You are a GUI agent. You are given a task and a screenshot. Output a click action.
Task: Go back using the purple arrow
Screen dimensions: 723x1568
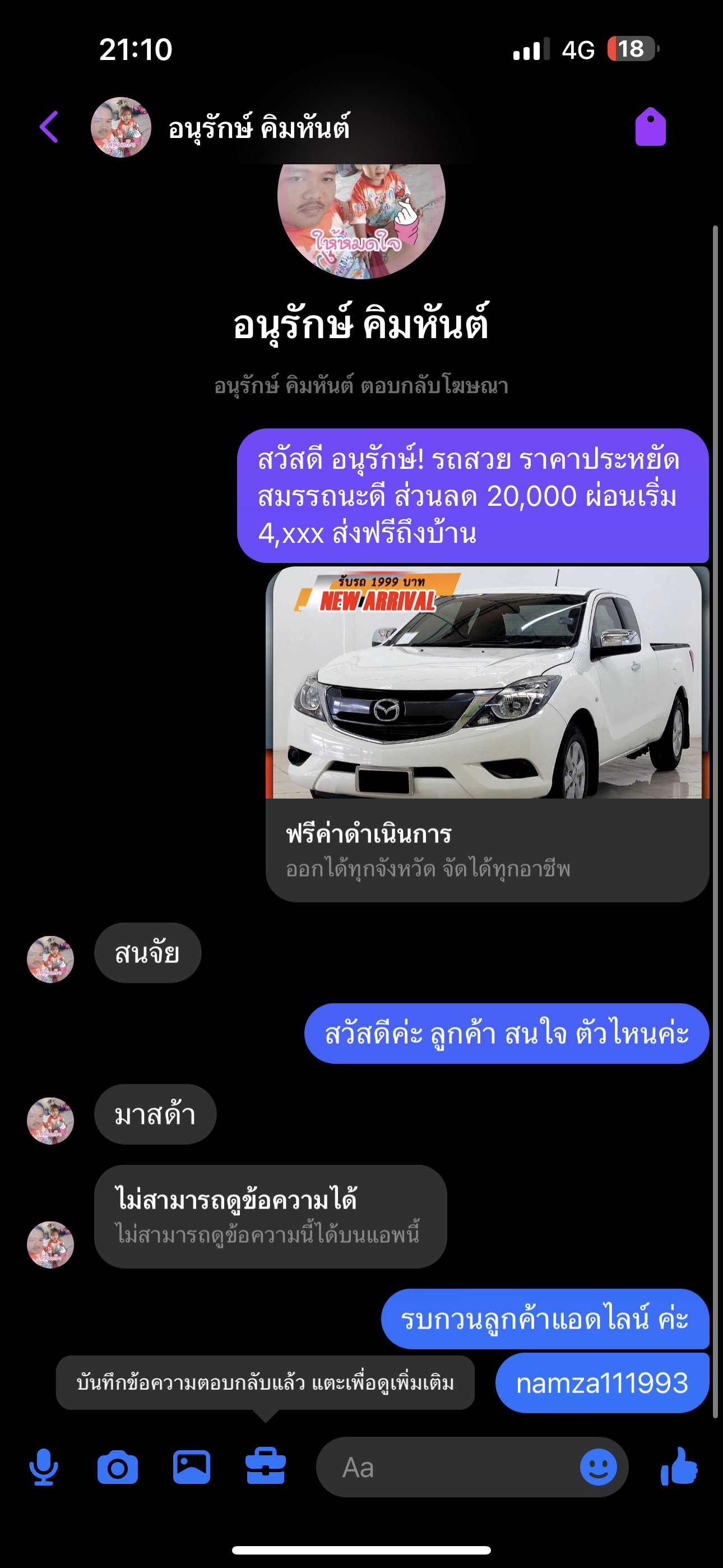pos(49,127)
